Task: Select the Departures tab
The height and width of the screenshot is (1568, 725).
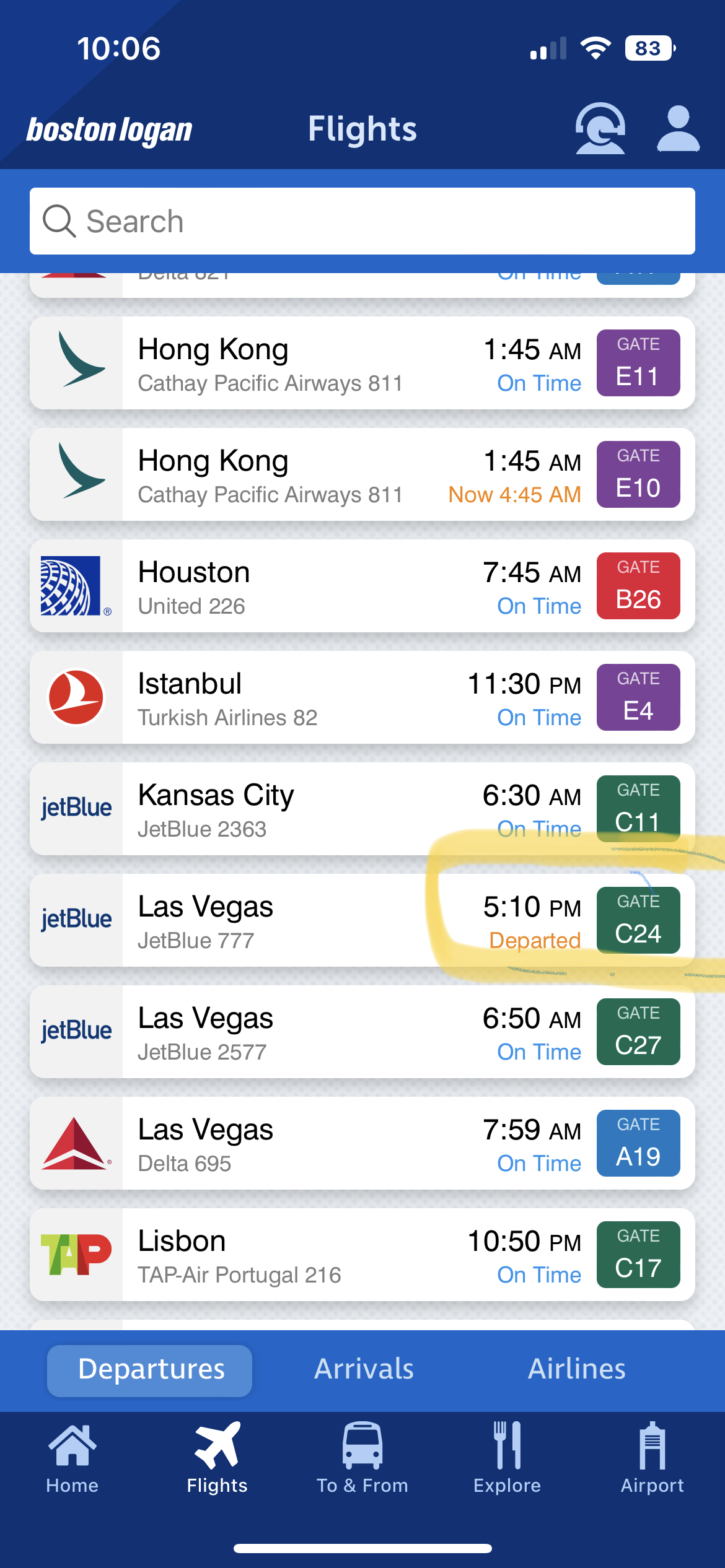Action: tap(150, 1369)
